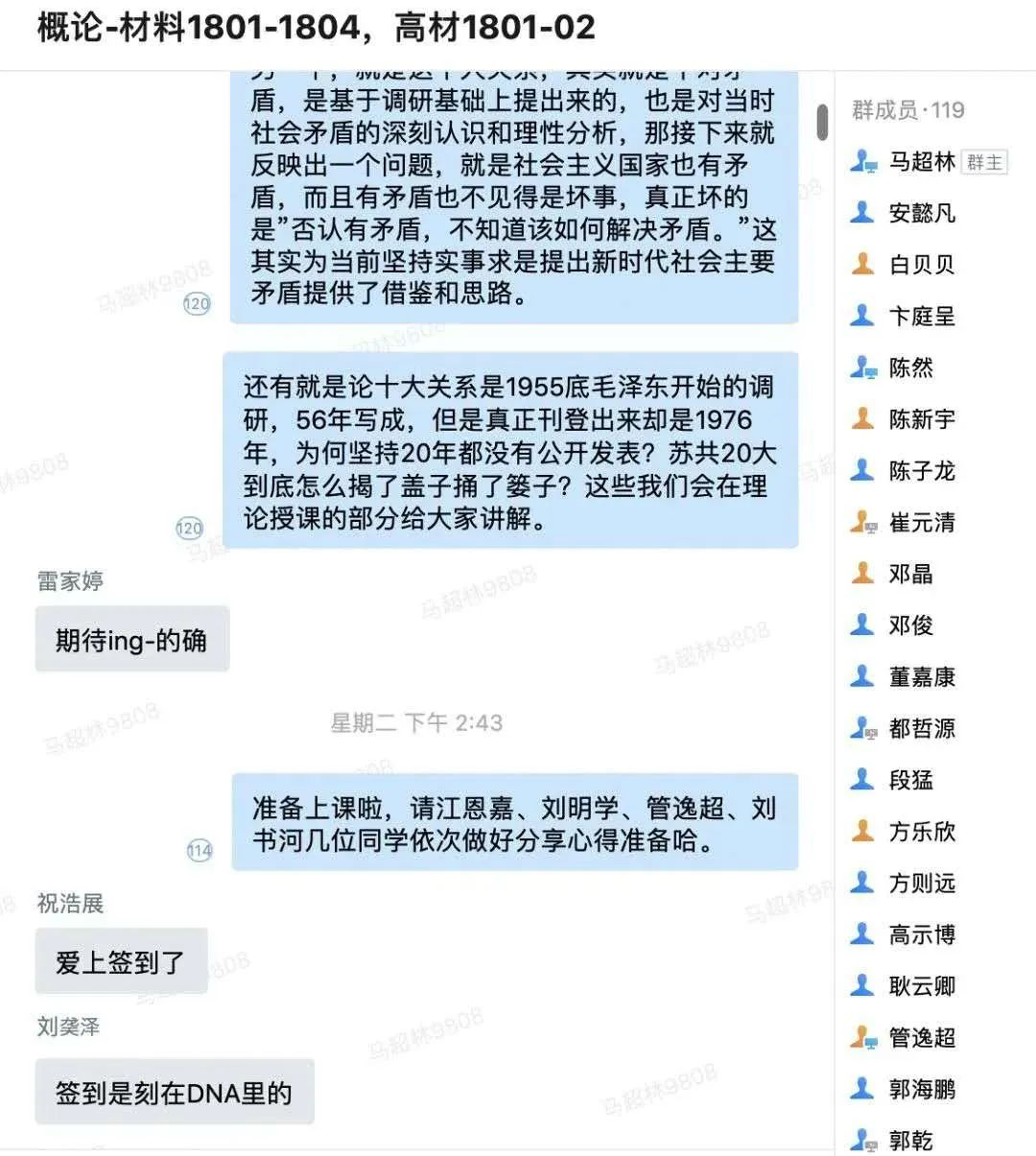
Task: Open member 马超林 from the member list
Action: (921, 162)
